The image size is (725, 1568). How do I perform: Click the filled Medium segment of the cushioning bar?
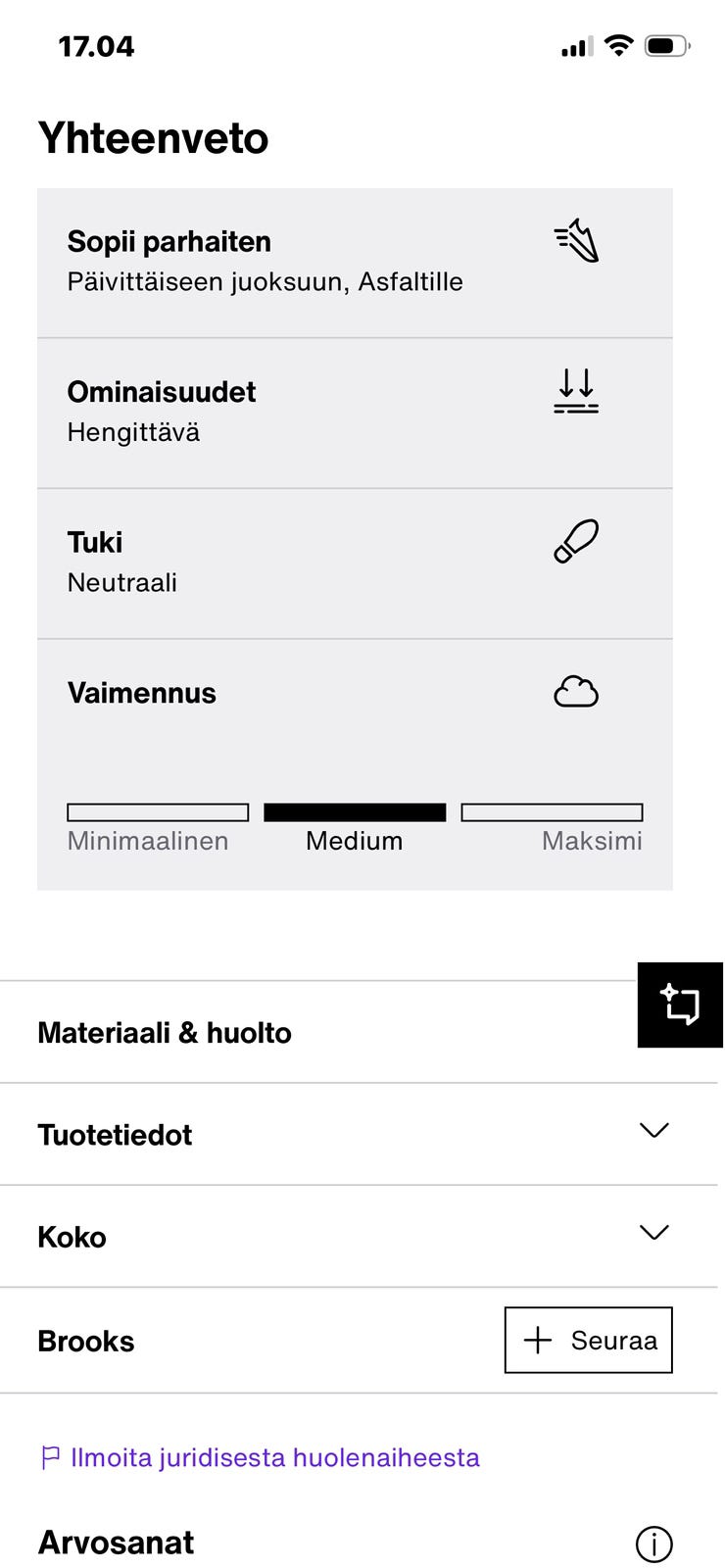point(354,812)
